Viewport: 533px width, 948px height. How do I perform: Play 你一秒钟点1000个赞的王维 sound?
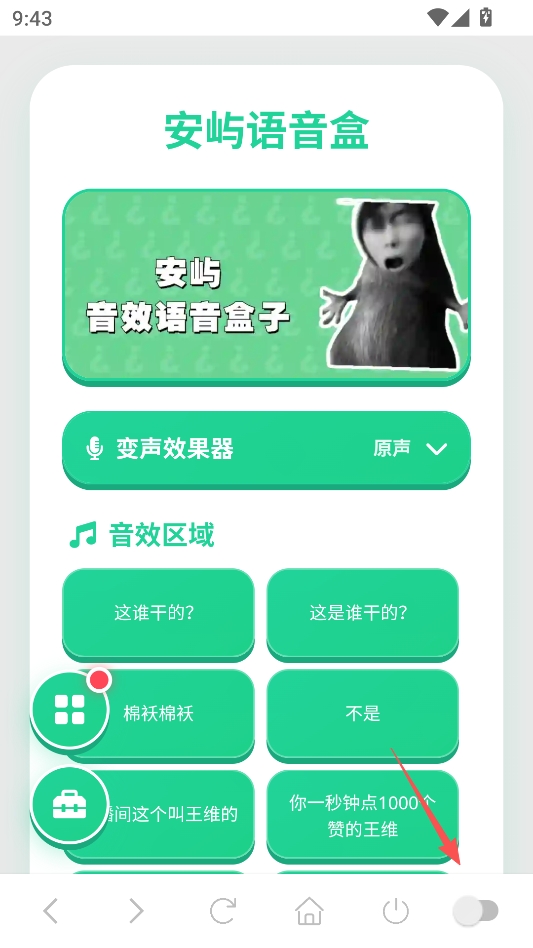363,815
